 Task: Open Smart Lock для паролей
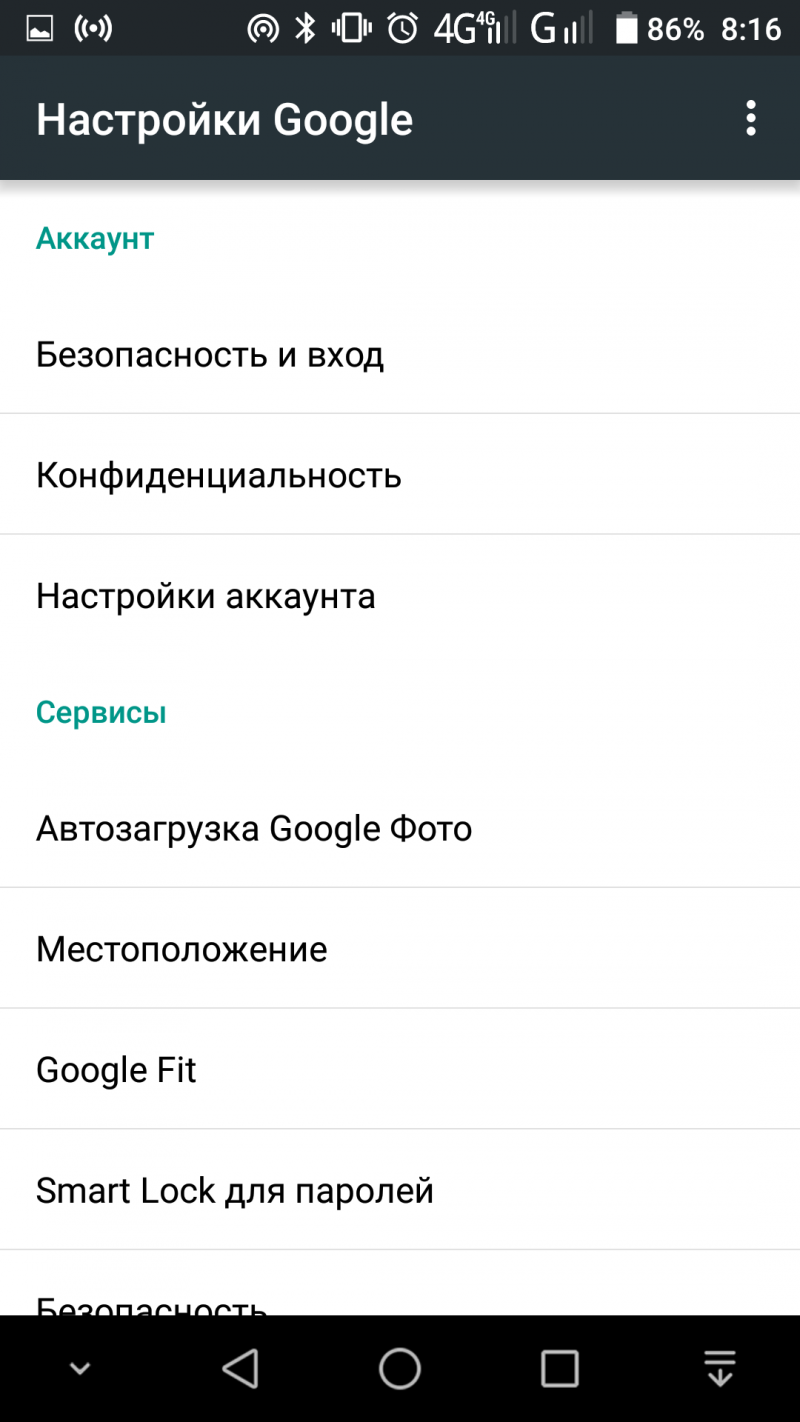point(400,1191)
